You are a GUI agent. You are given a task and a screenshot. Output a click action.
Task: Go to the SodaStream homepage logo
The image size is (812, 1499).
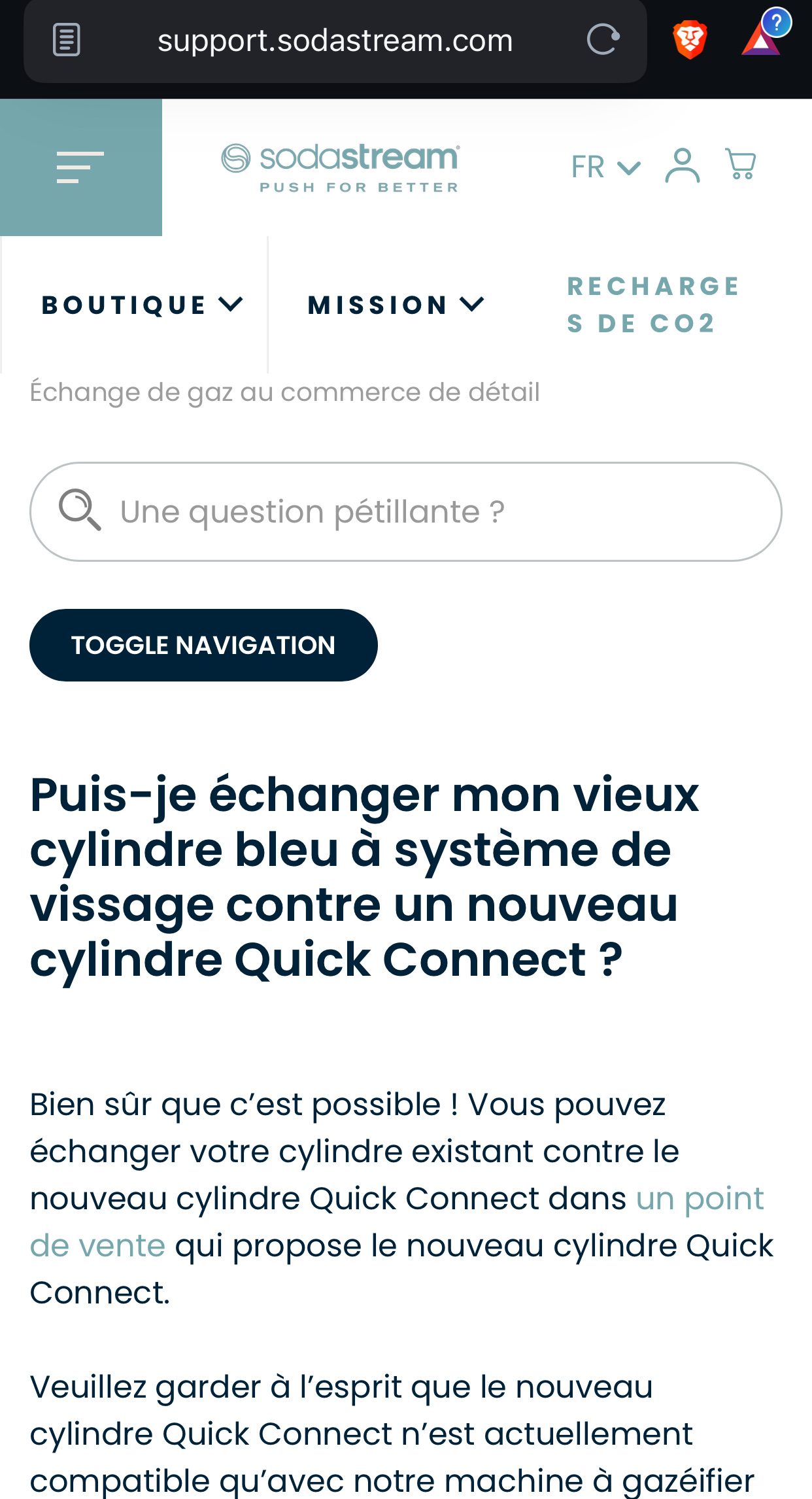coord(340,167)
